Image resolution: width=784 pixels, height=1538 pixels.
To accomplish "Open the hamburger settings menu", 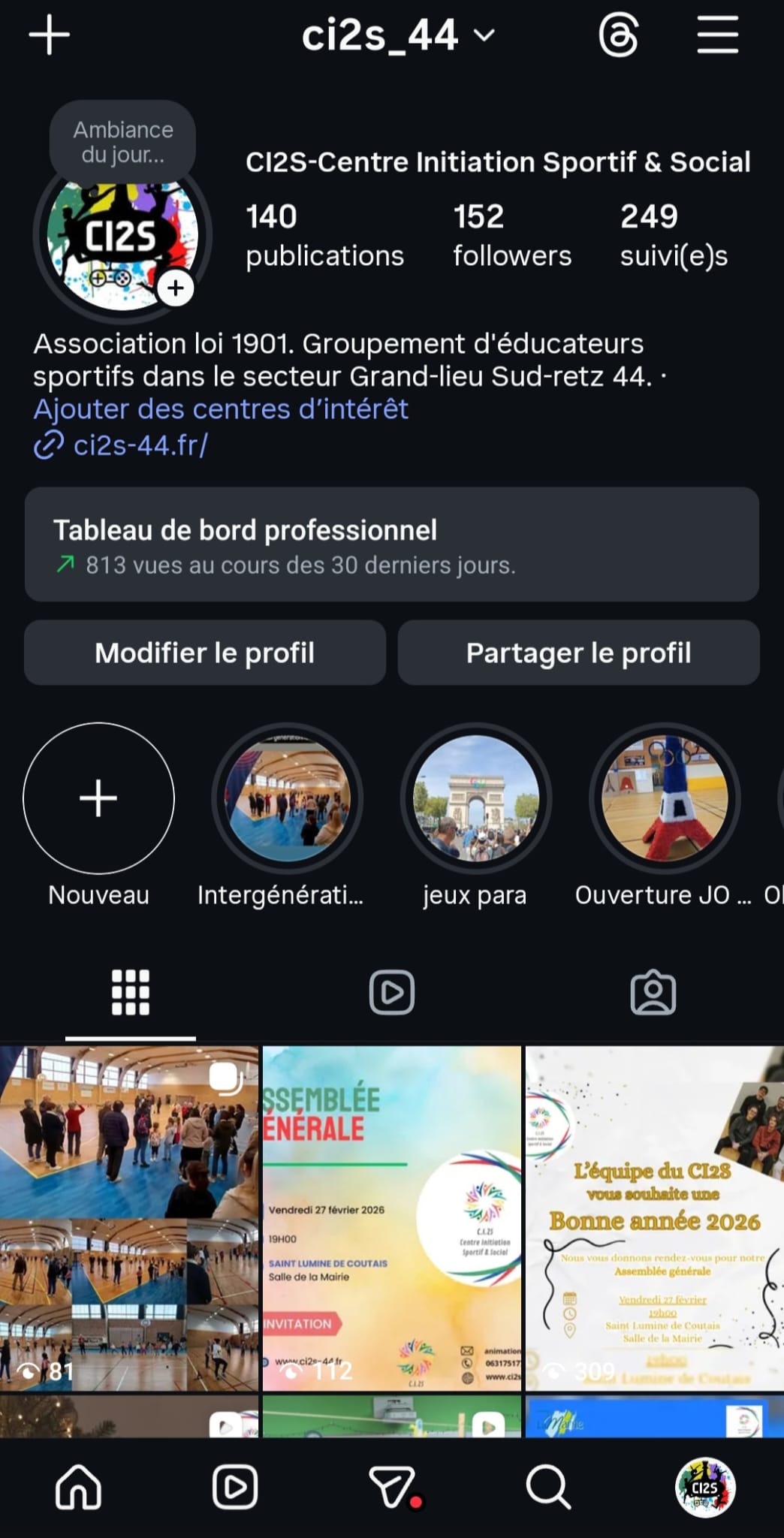I will point(717,35).
